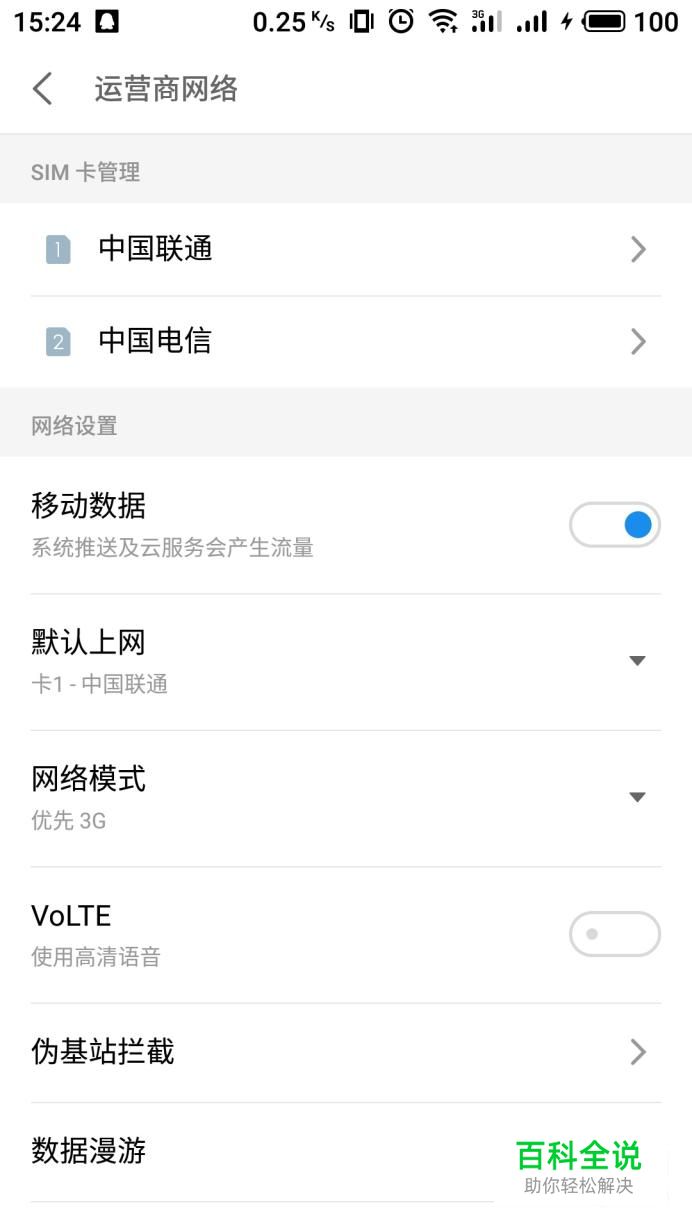
Task: Enable the VoLTE toggle
Action: 614,934
